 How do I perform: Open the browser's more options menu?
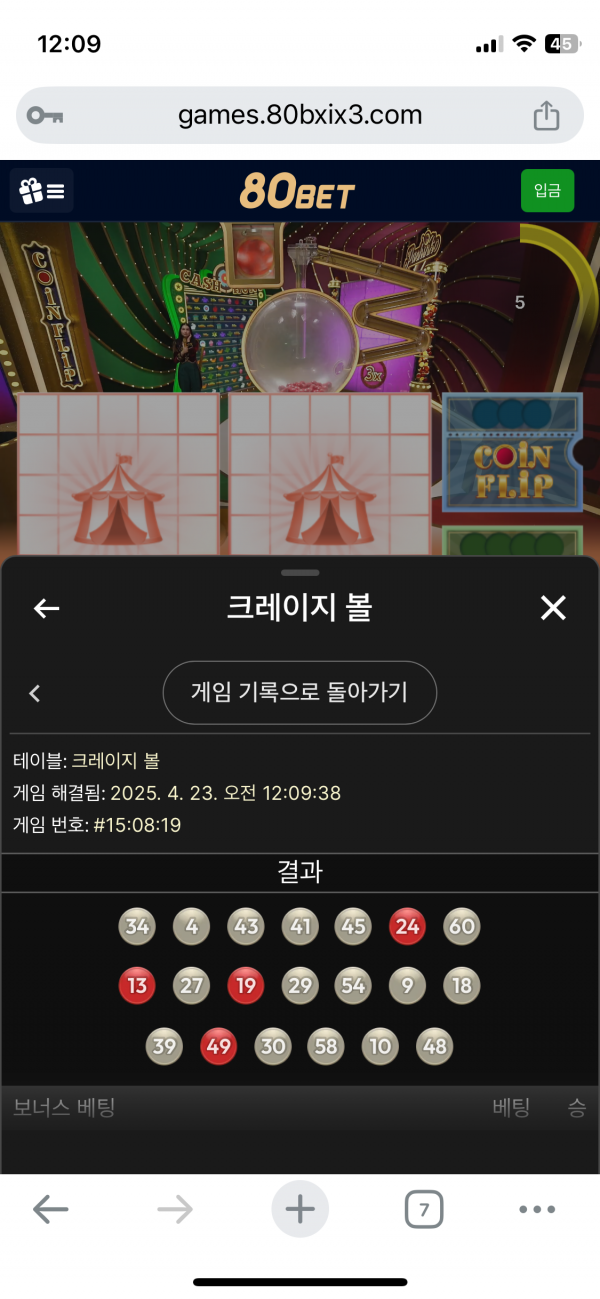click(537, 1210)
